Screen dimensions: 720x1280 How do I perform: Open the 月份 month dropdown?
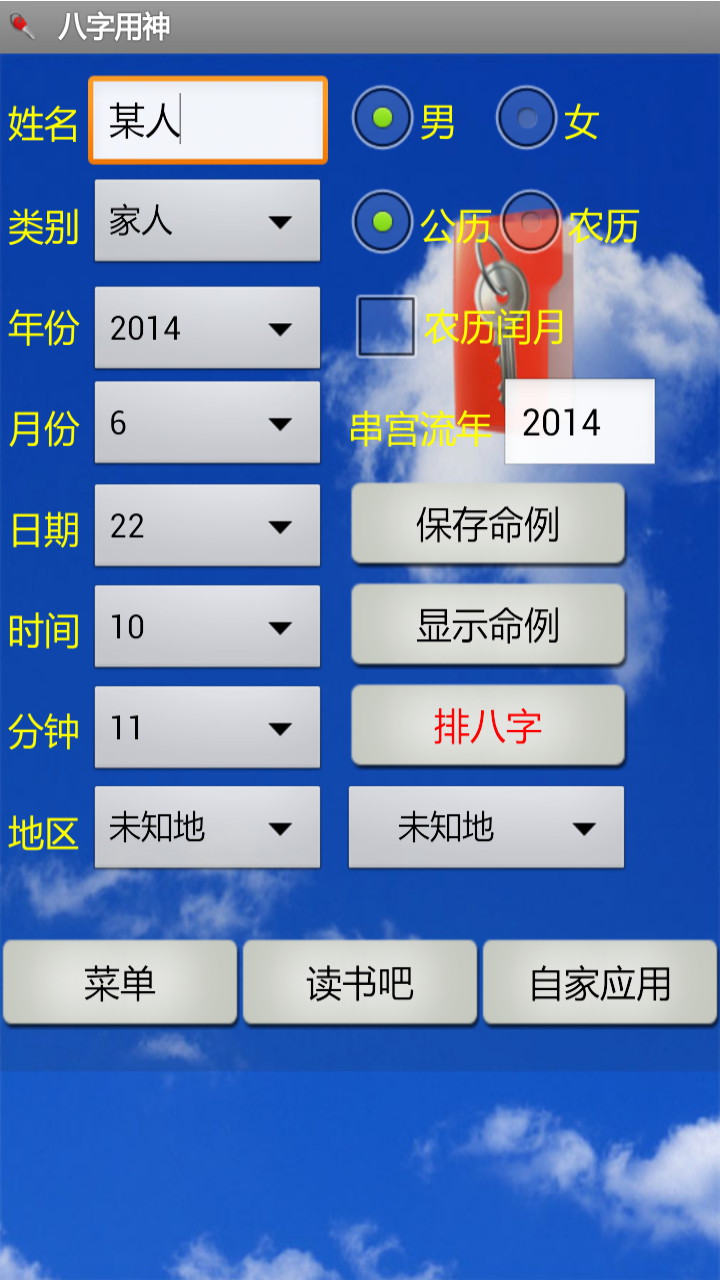207,423
